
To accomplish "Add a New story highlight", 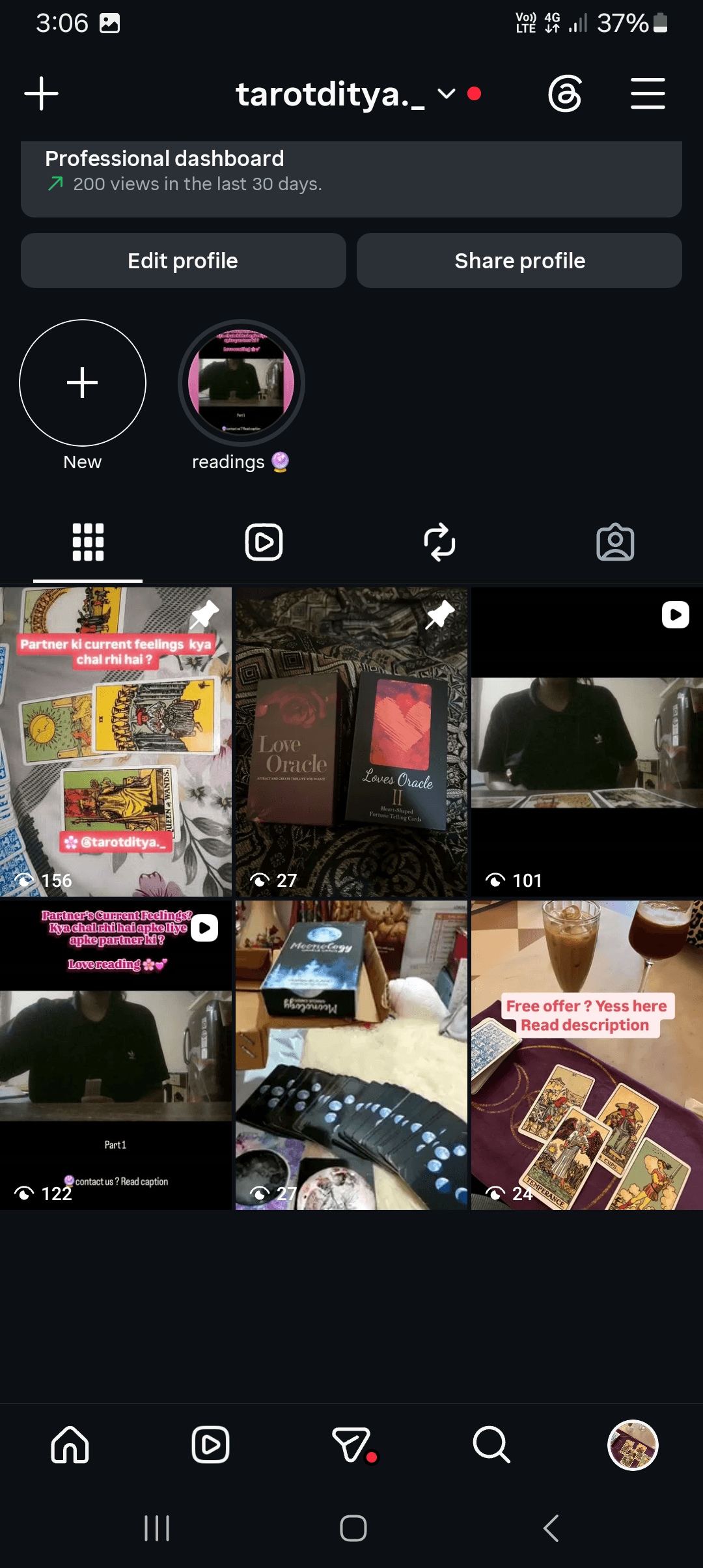I will point(83,383).
